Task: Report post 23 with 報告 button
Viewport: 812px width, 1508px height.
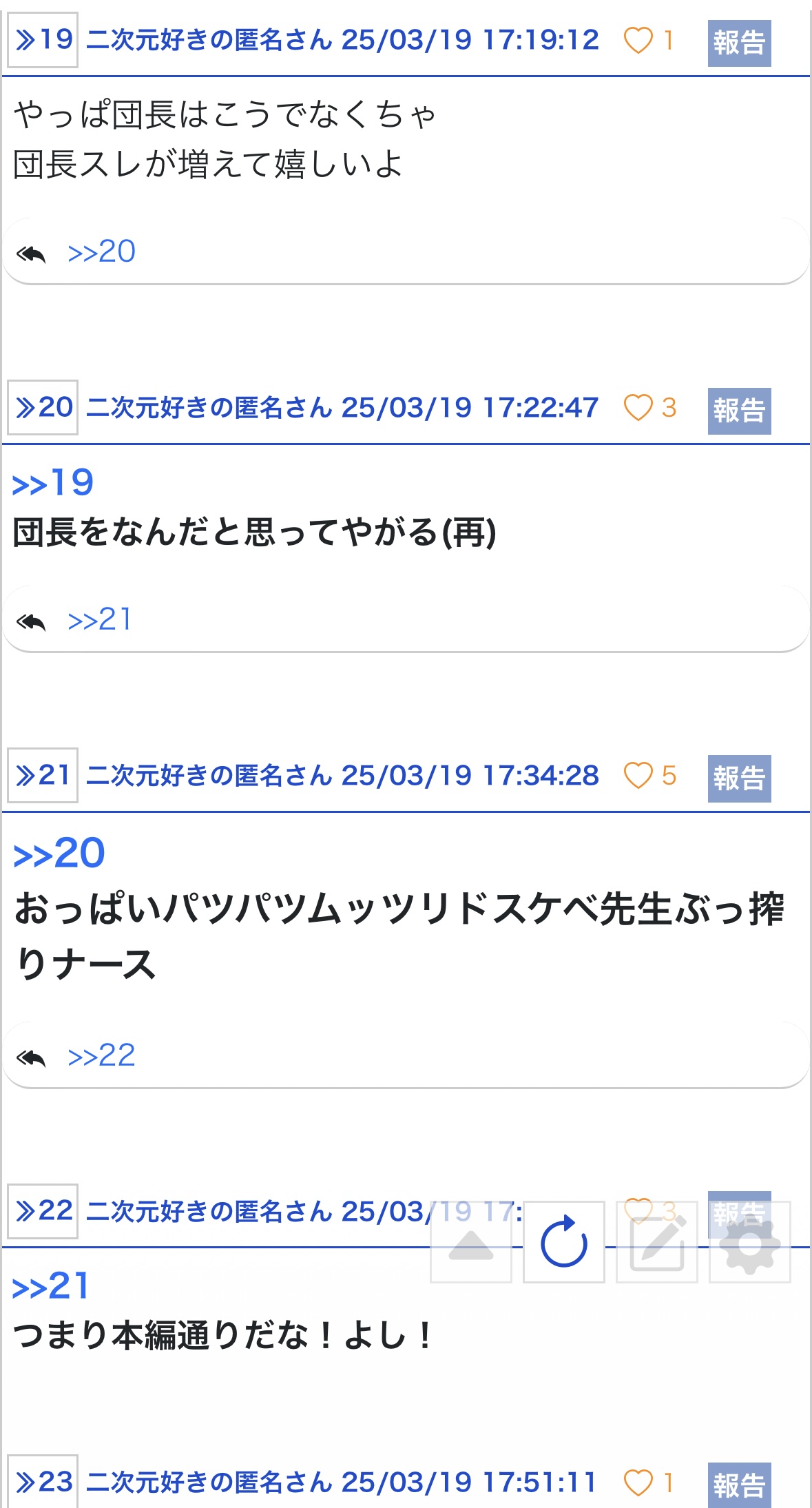Action: [x=739, y=1485]
